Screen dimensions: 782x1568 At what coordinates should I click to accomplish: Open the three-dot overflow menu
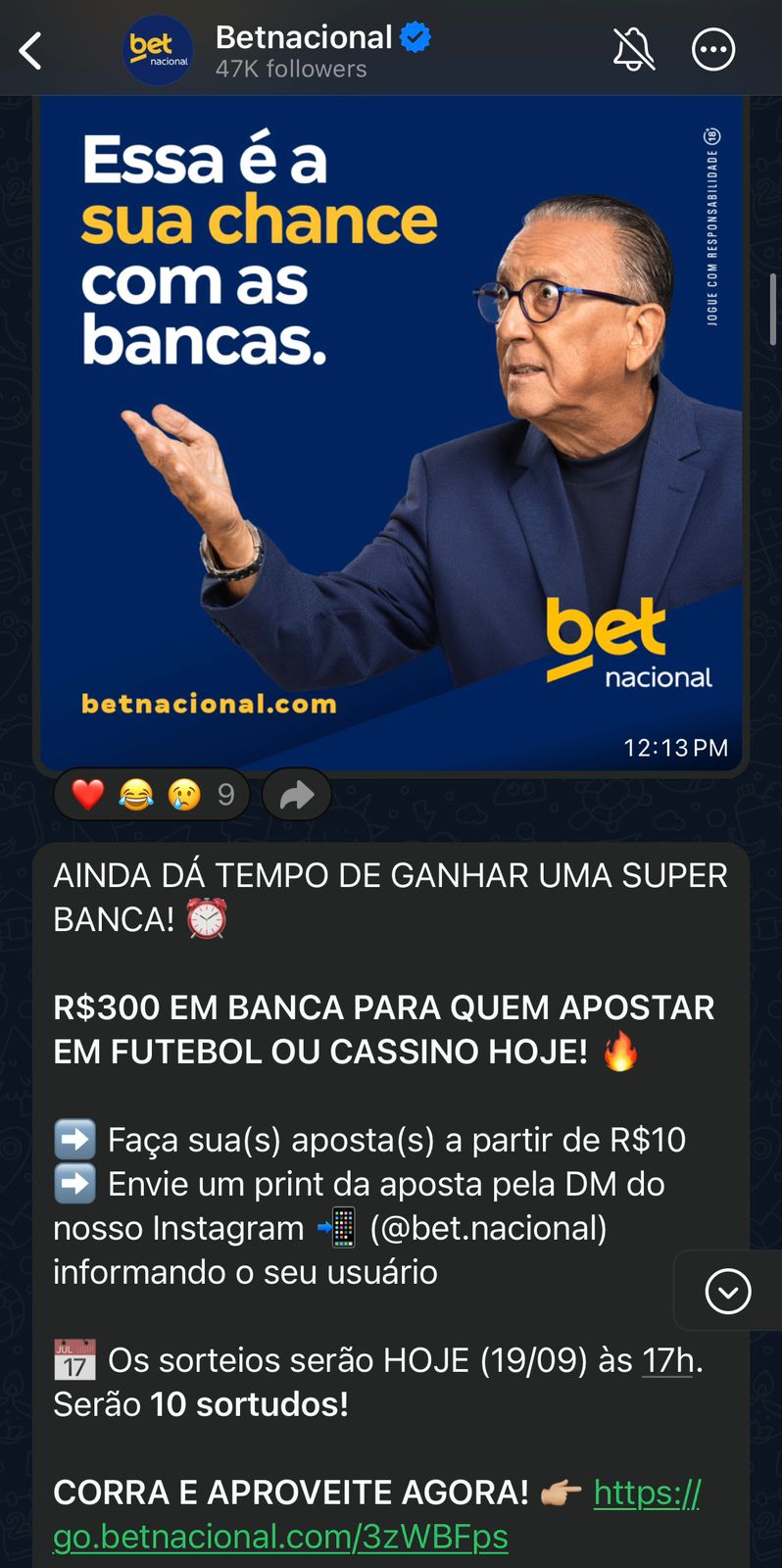[713, 50]
